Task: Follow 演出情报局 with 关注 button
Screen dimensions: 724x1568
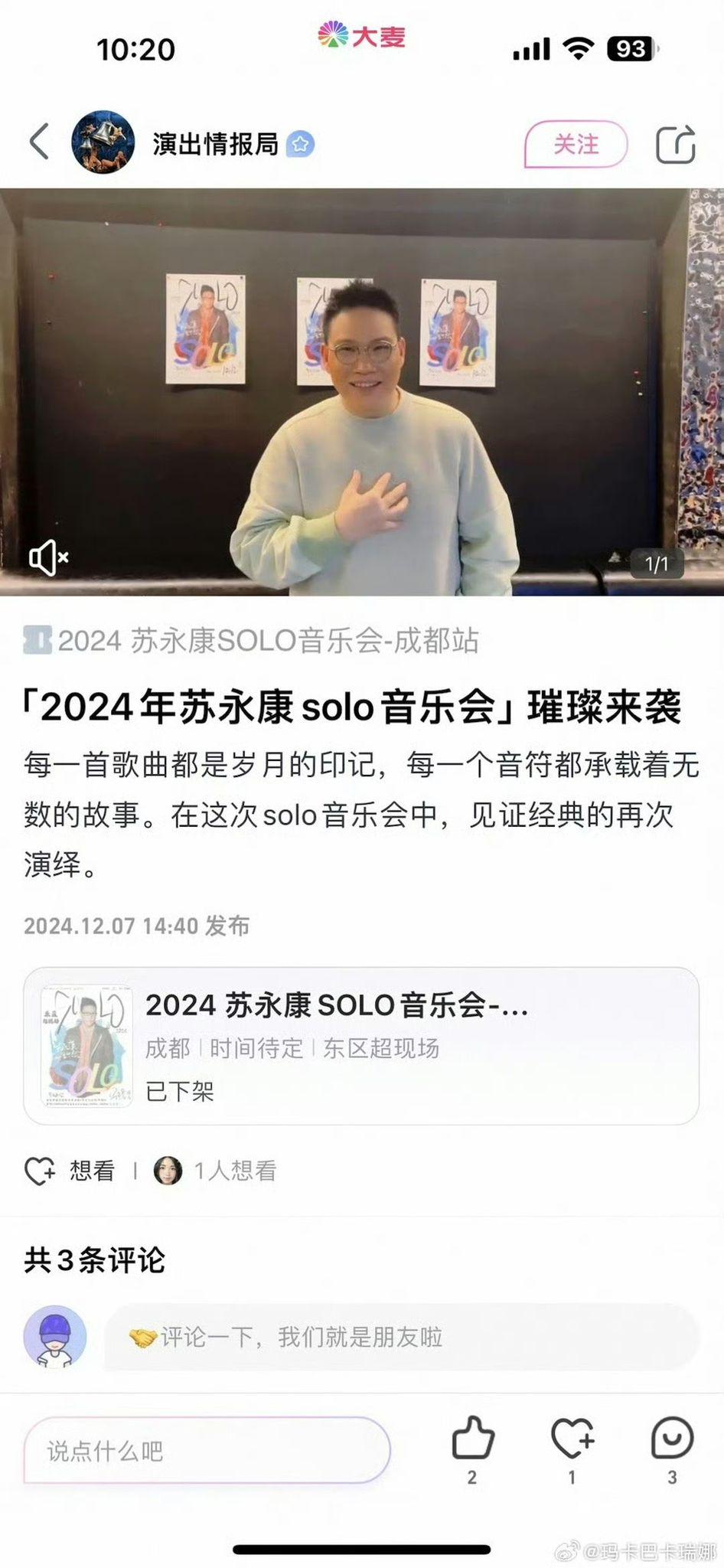Action: tap(576, 144)
